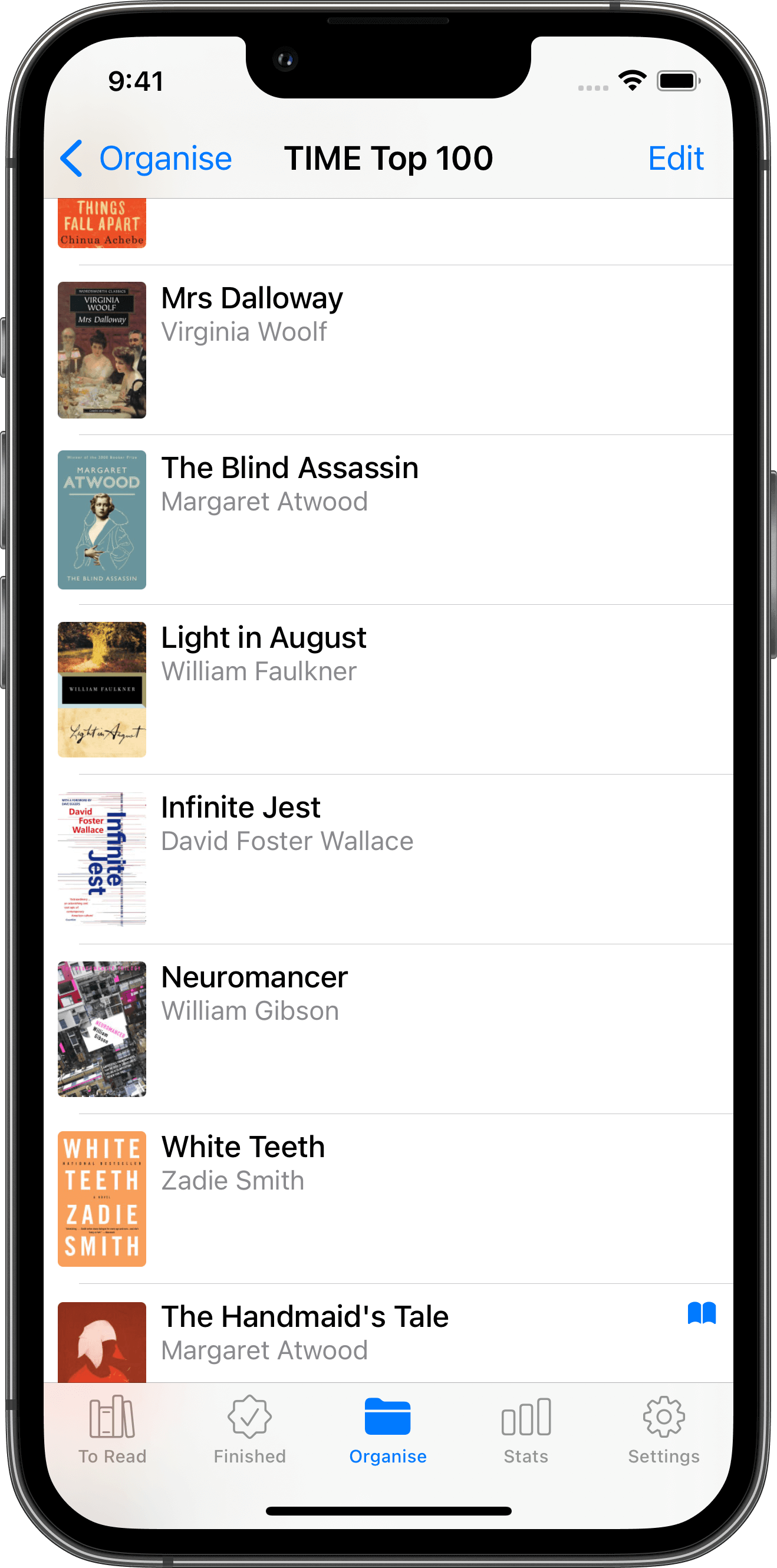The image size is (777, 1568).
Task: Go back using the Organise link
Action: [x=166, y=157]
